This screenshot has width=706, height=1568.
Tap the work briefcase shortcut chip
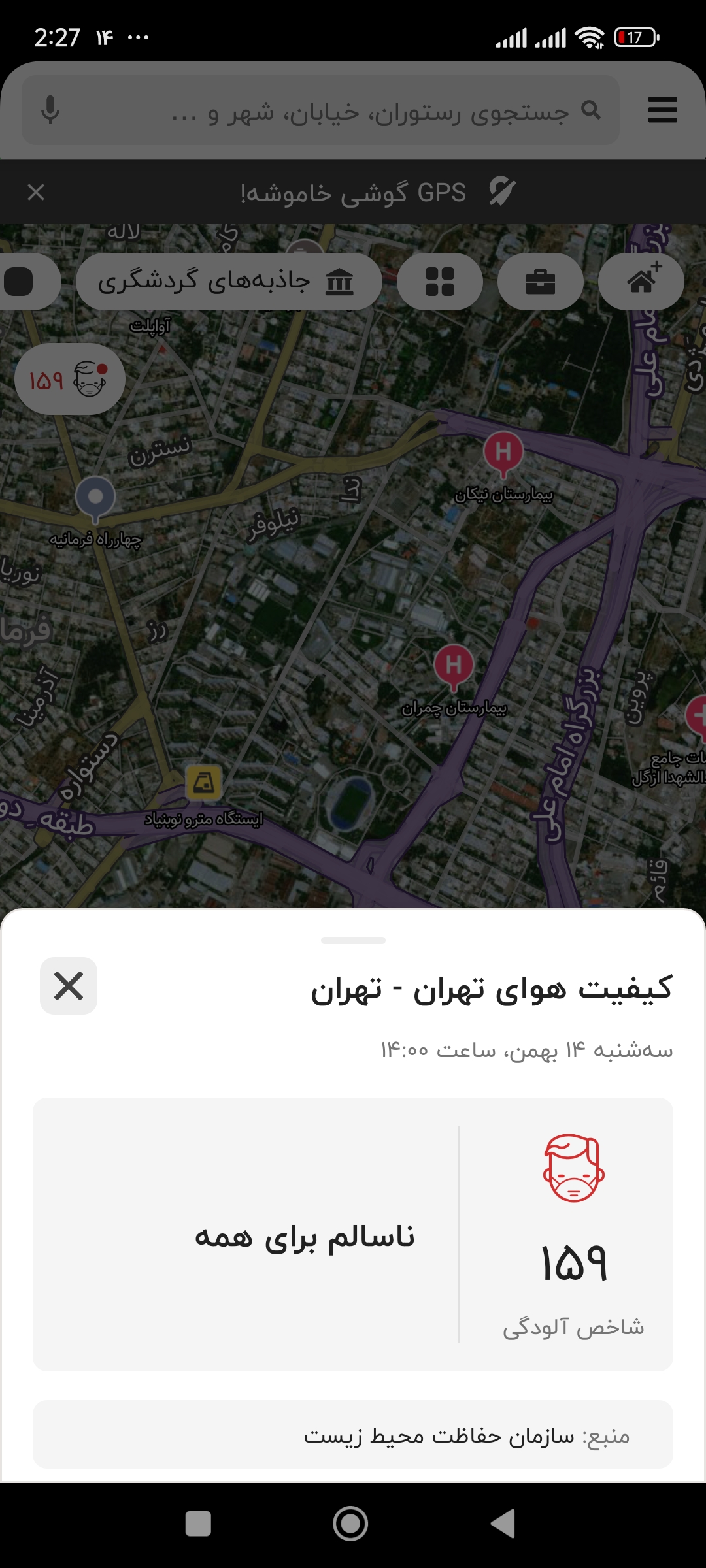click(540, 282)
